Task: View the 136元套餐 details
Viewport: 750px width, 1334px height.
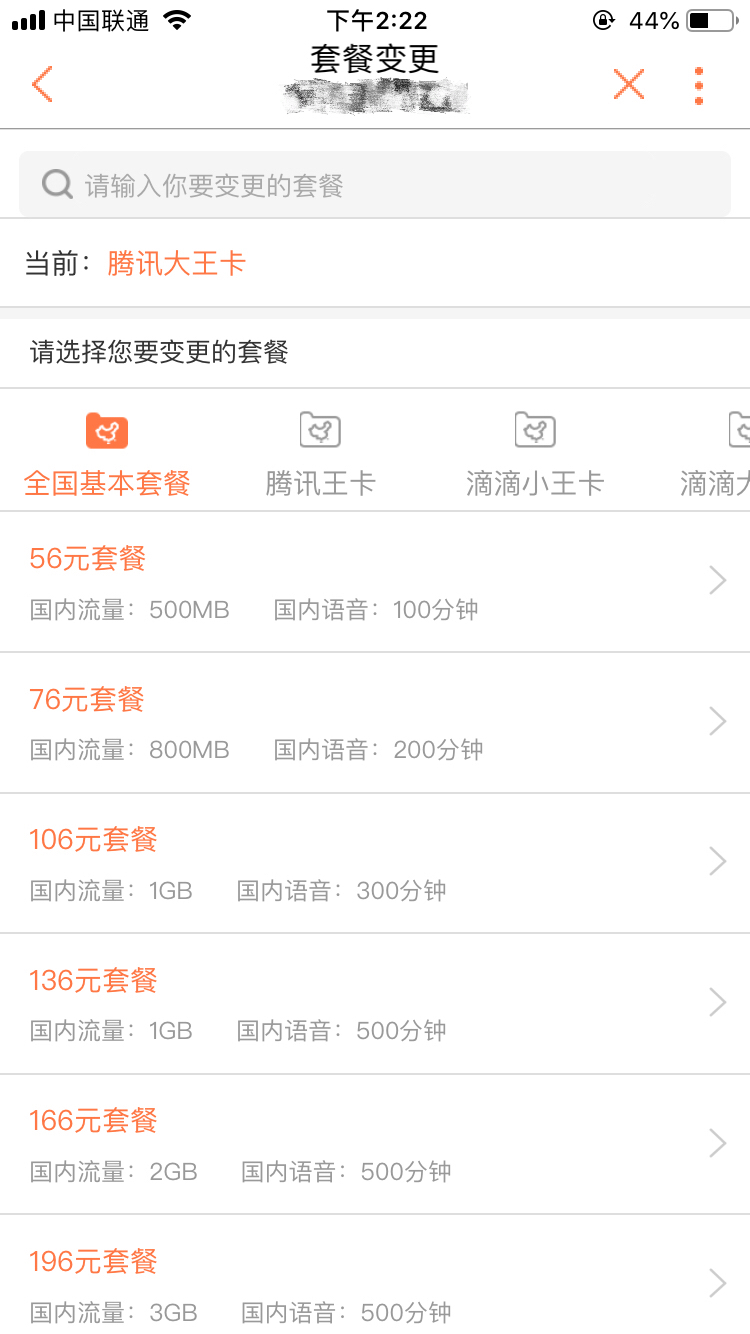Action: (375, 1004)
